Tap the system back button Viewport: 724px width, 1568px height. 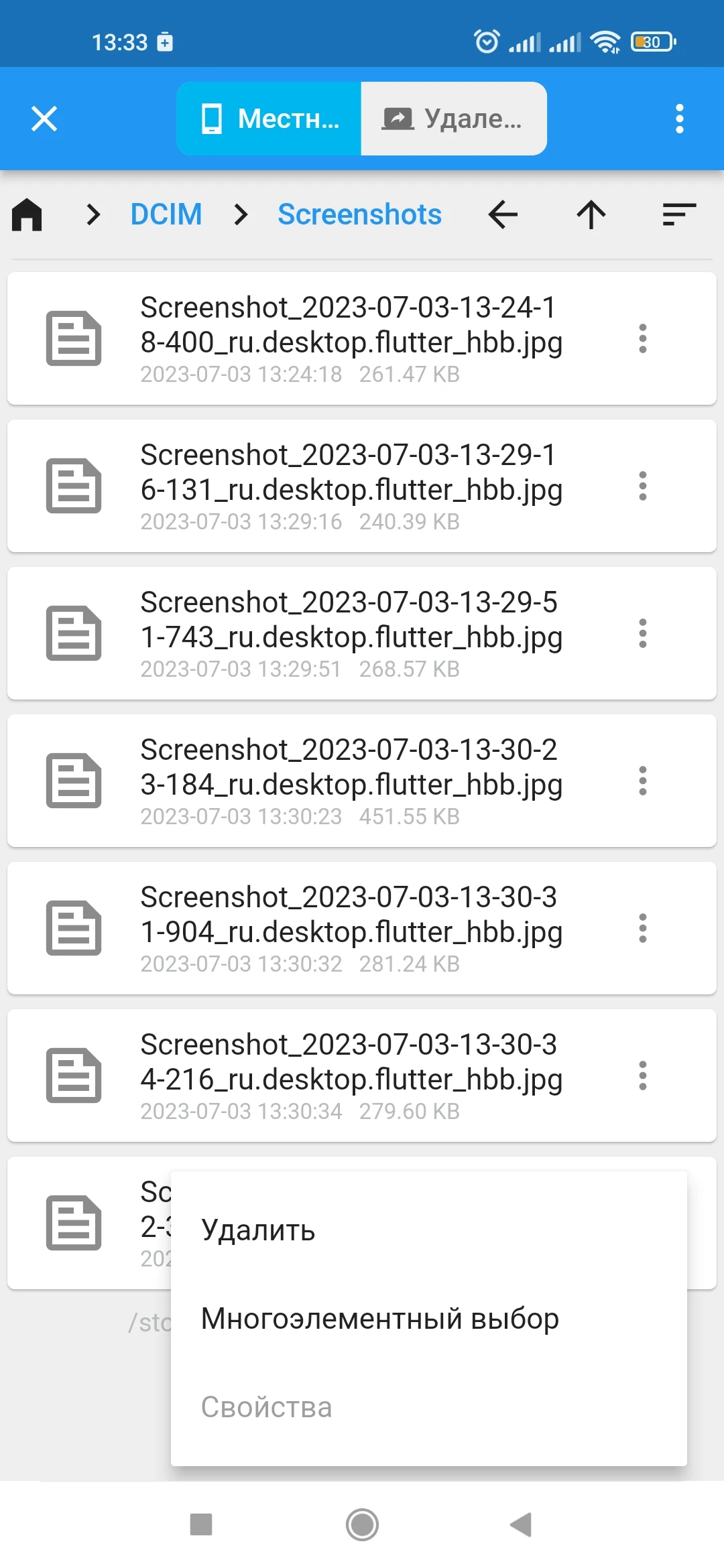(x=522, y=1524)
